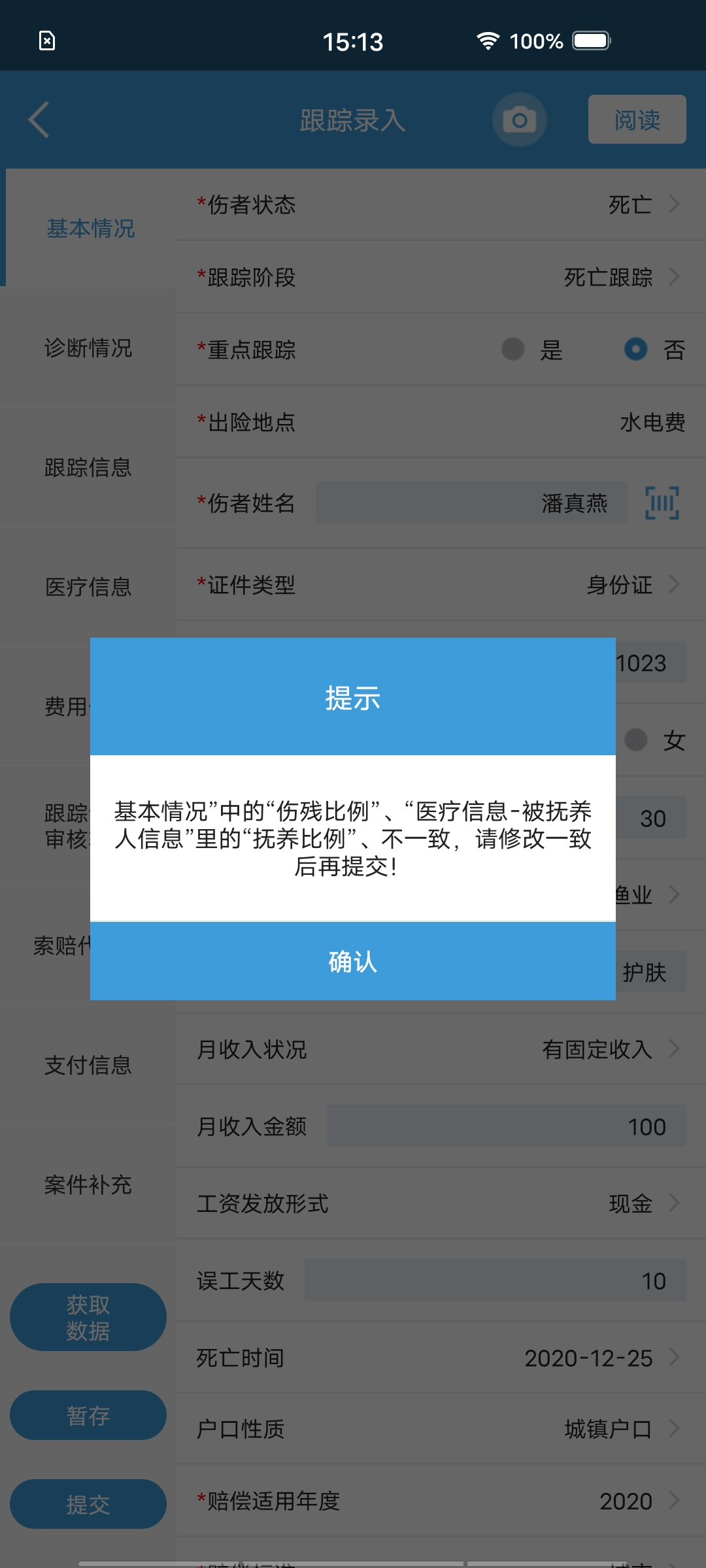This screenshot has width=706, height=1568.
Task: Edit the 月收入金额 field
Action: 507,1126
